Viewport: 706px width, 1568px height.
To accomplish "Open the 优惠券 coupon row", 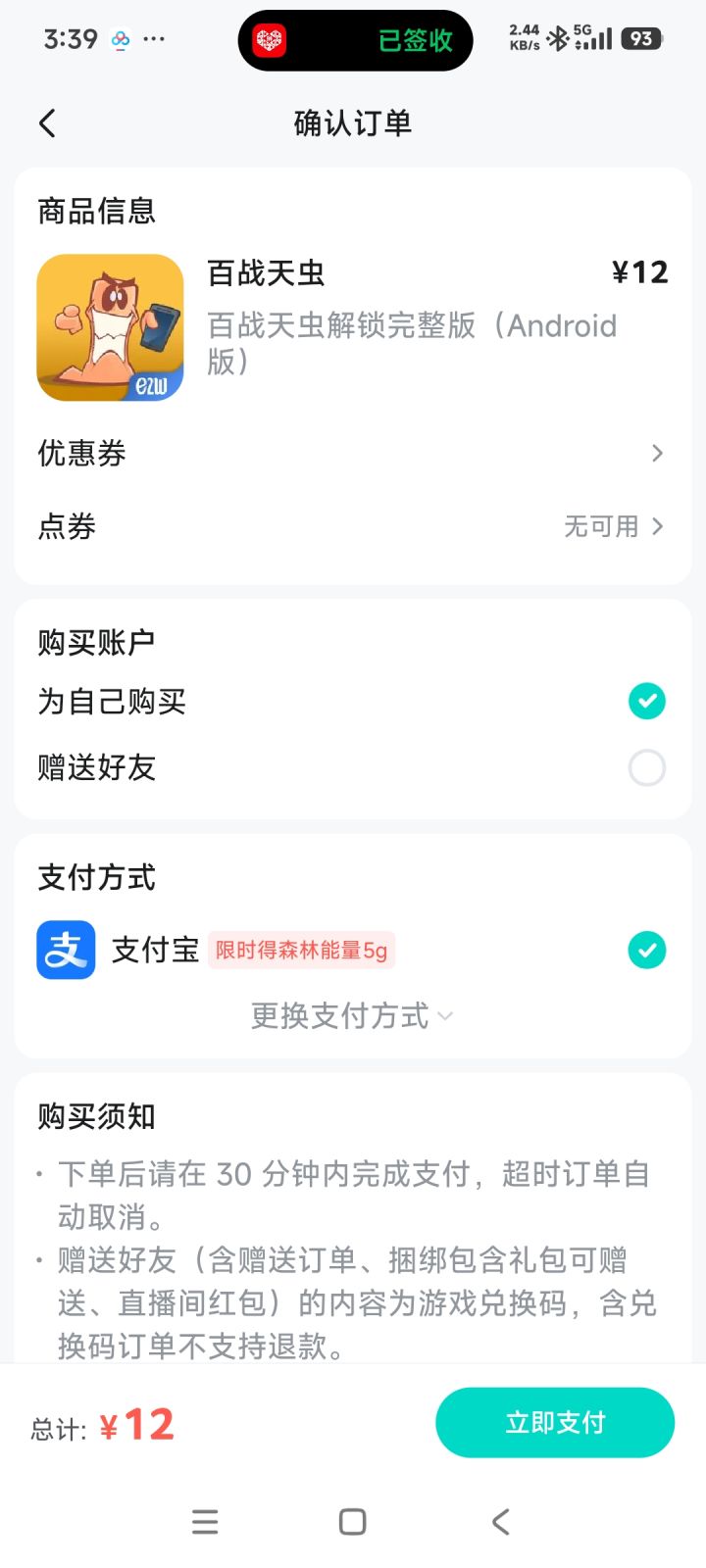I will tap(351, 453).
